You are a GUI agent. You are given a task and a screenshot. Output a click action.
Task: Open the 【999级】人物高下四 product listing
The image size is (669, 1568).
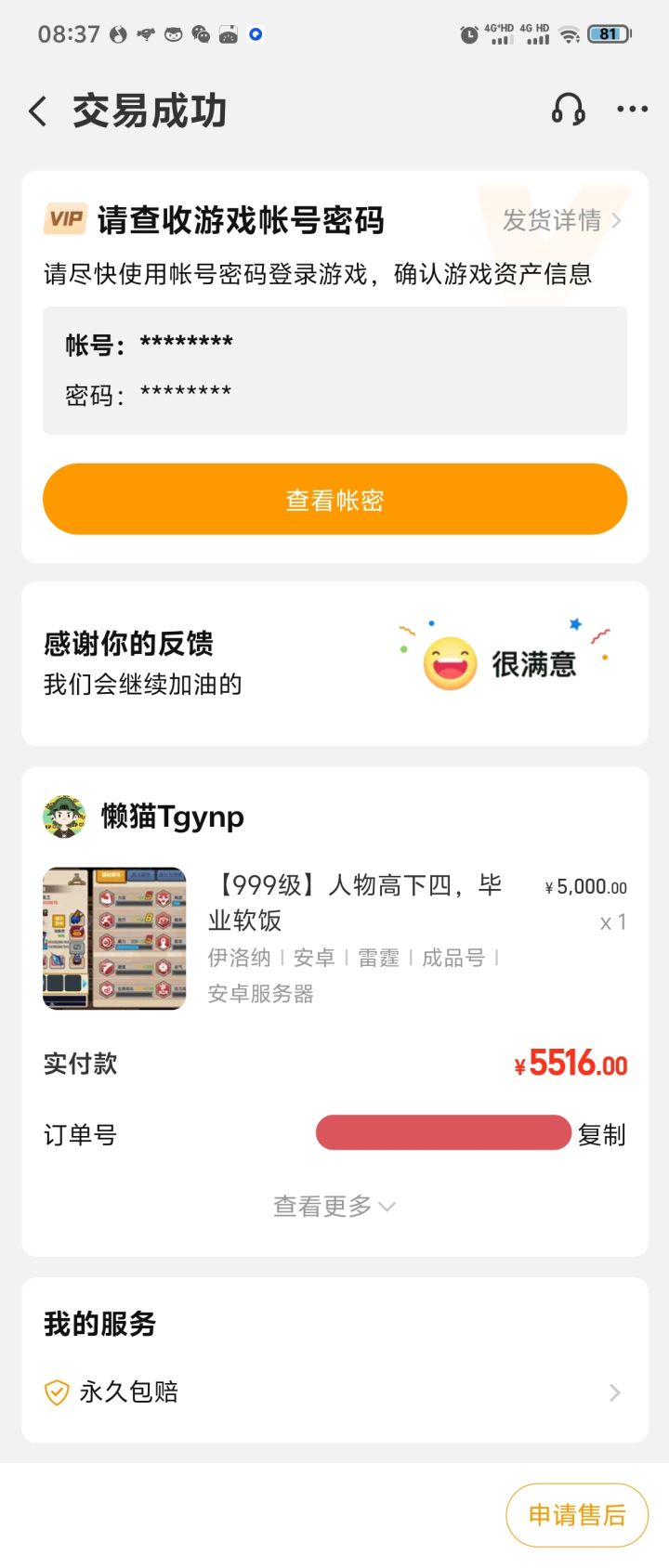click(353, 903)
